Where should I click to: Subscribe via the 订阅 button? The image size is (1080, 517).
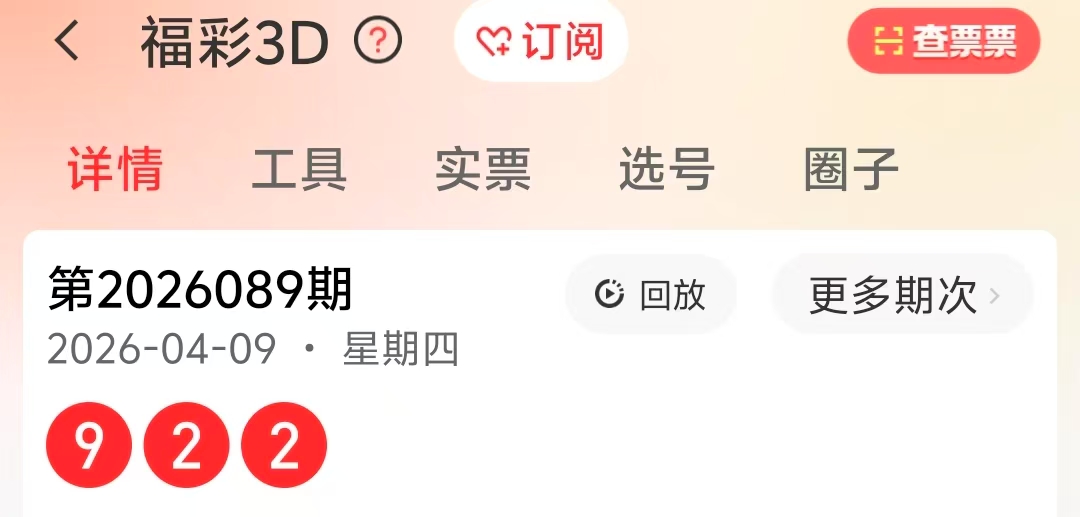click(541, 42)
